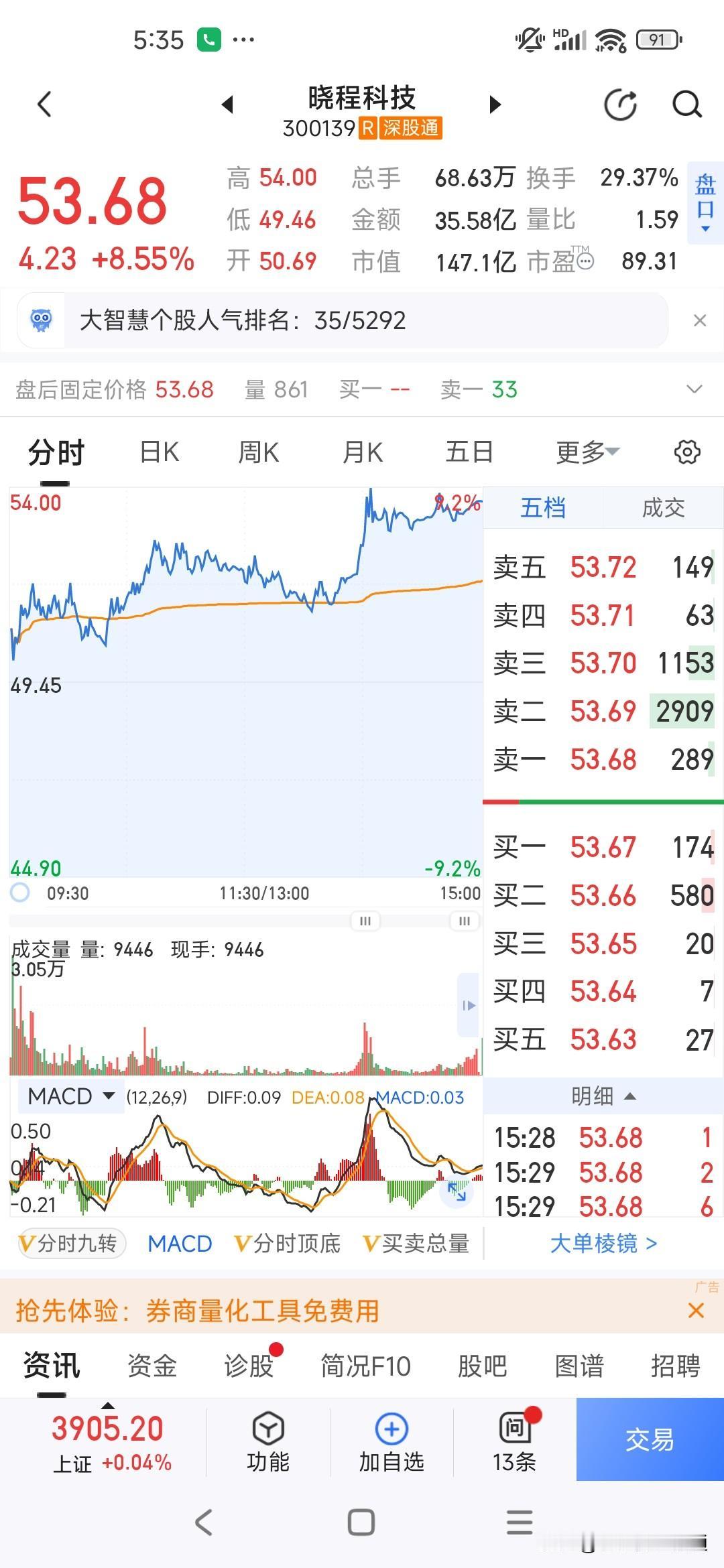Open 大单棱镜 link

[603, 1244]
